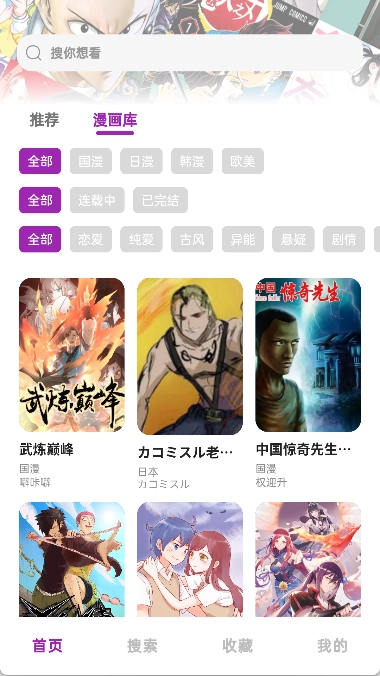This screenshot has width=380, height=676.
Task: Filter by 悬疑 genre
Action: pos(293,239)
